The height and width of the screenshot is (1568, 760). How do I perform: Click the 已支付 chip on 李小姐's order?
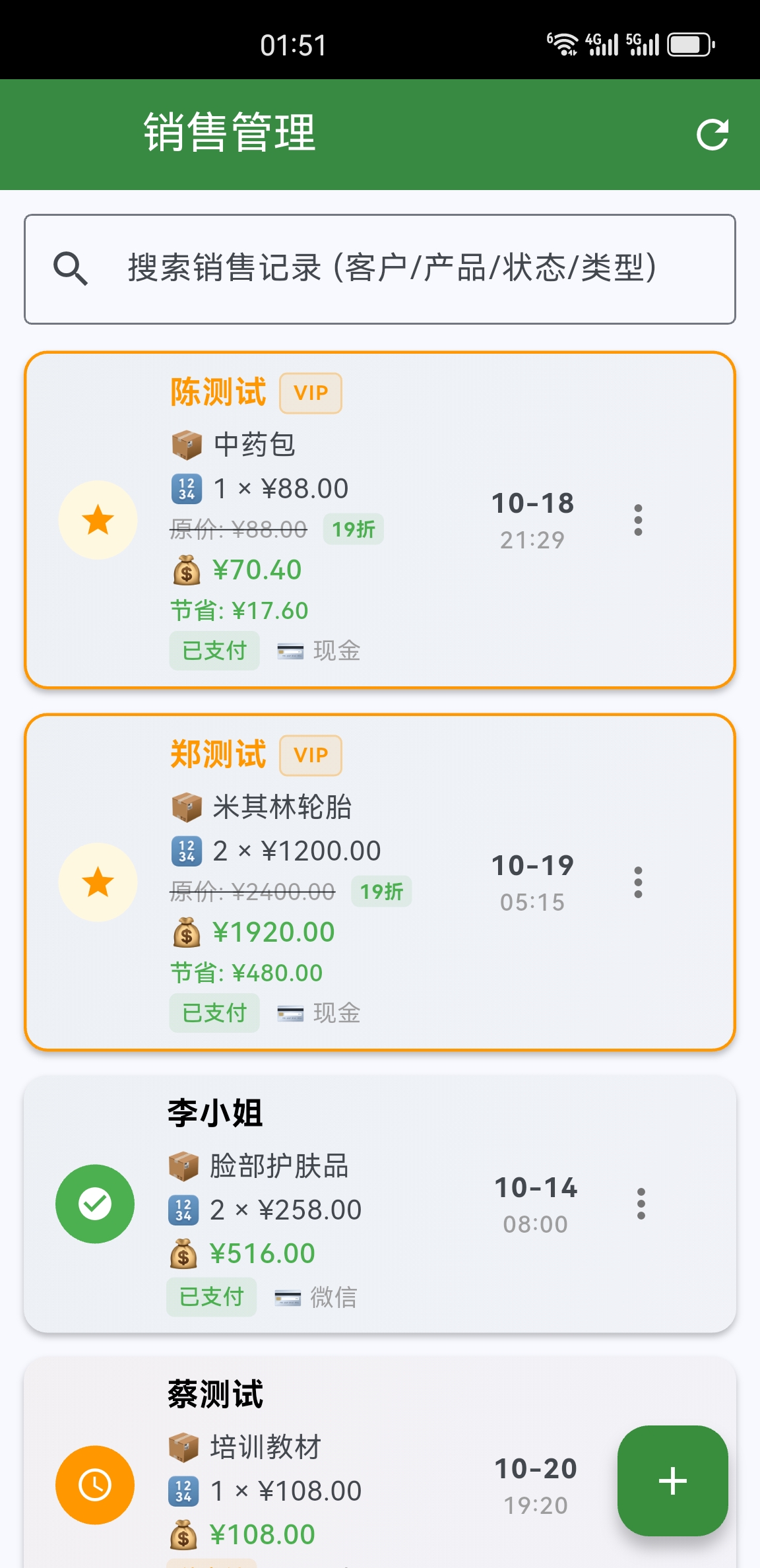pyautogui.click(x=210, y=1295)
